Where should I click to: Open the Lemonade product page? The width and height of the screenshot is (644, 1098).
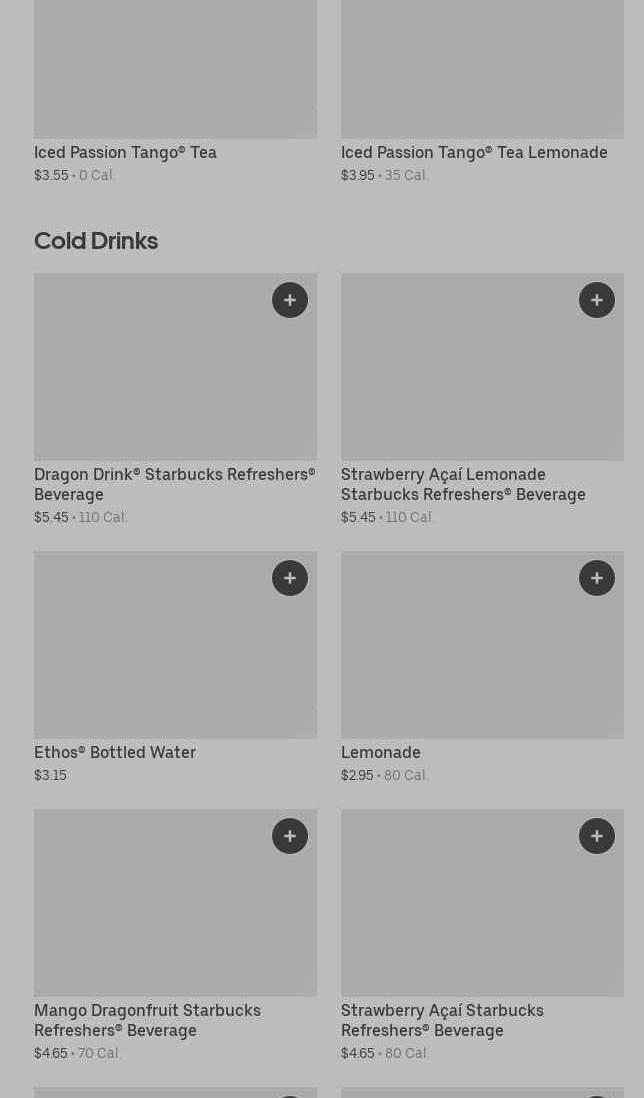pos(381,752)
